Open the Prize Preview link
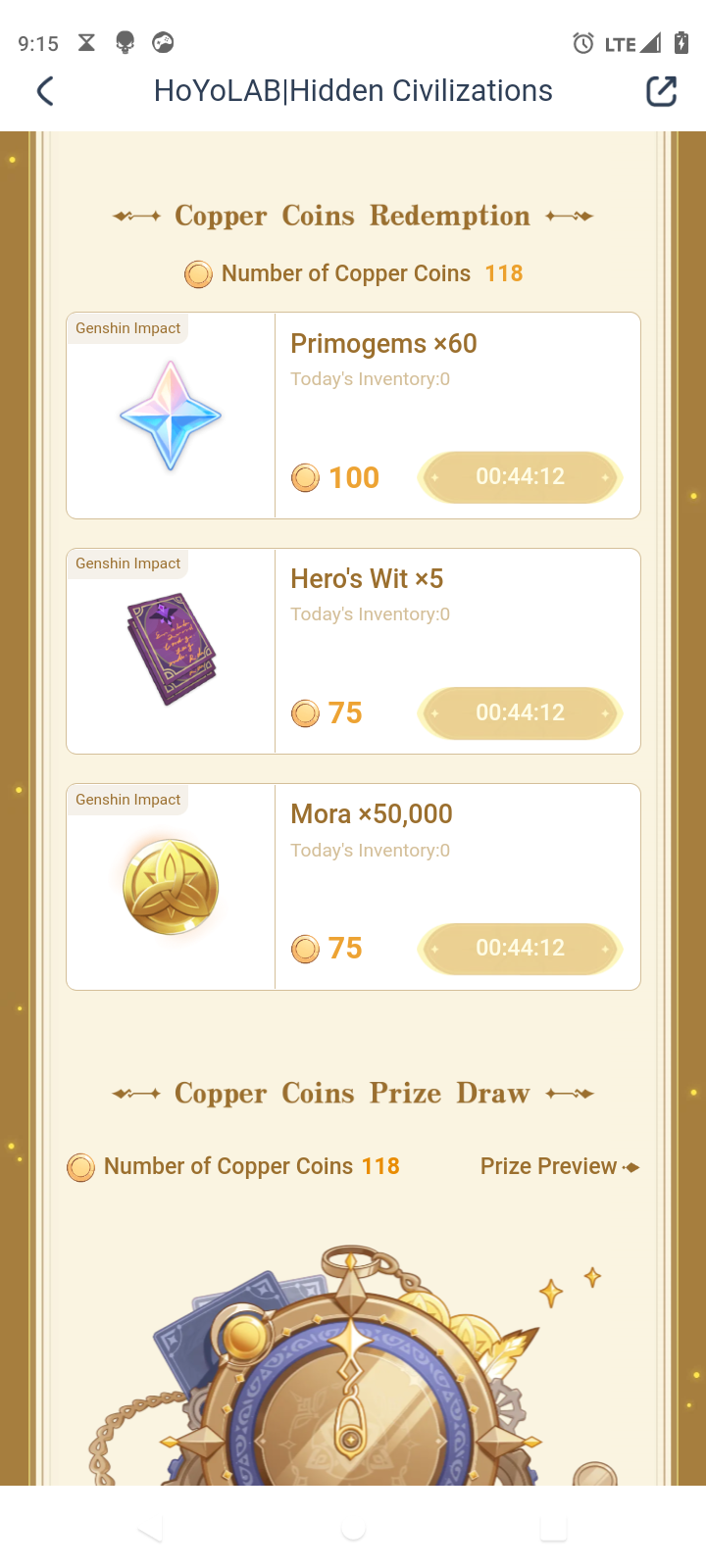The image size is (706, 1568). [559, 1166]
